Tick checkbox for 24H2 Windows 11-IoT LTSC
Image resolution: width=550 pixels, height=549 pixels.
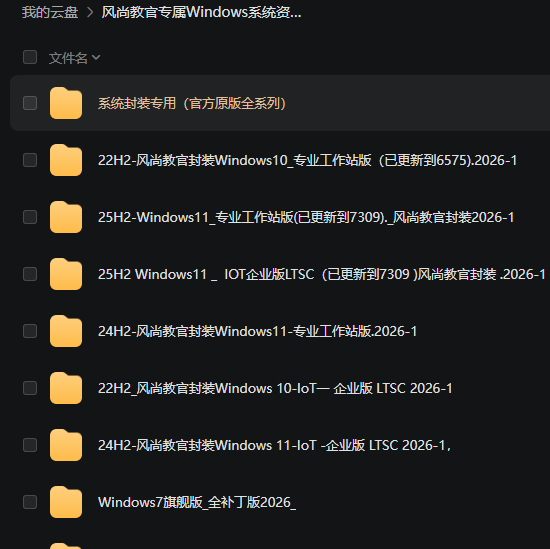(x=30, y=445)
